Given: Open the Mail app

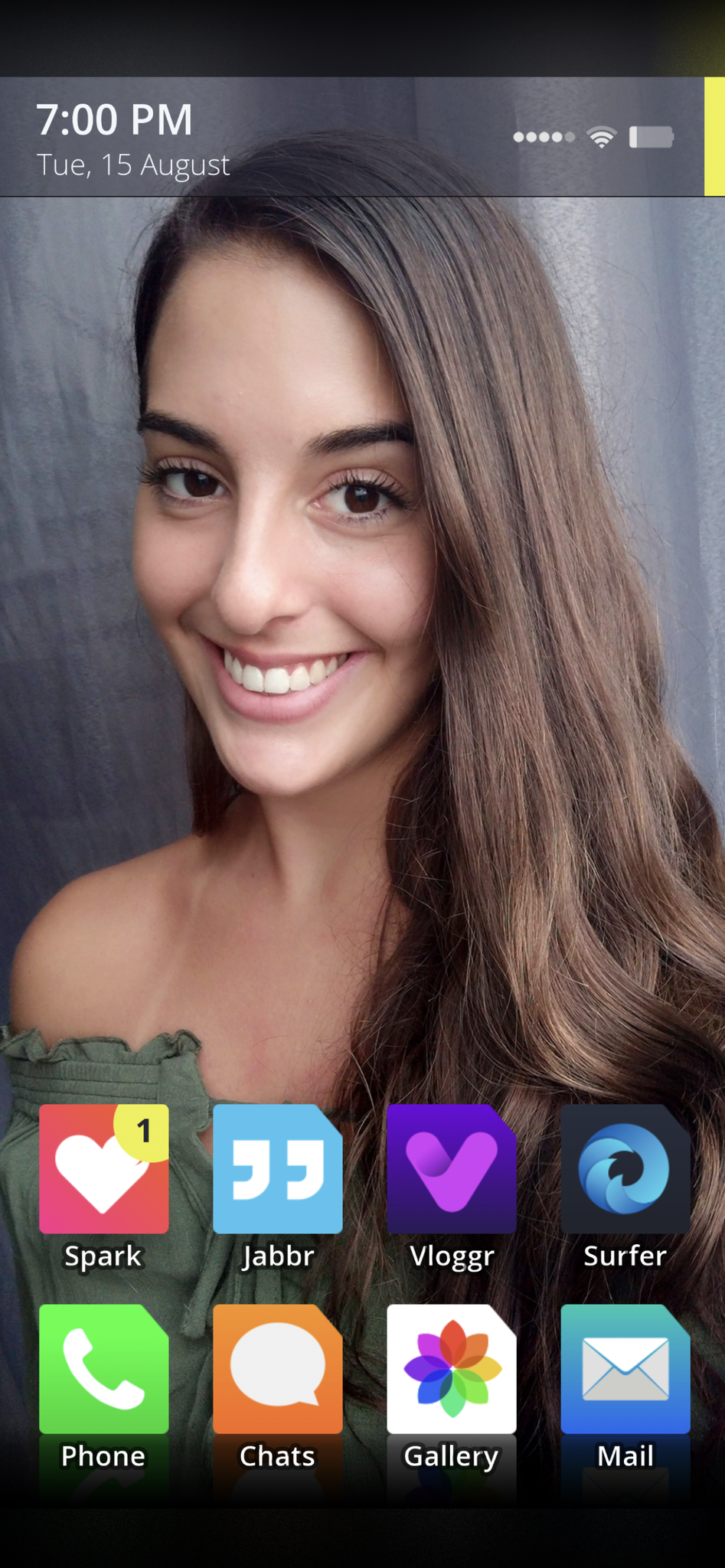Looking at the screenshot, I should (625, 1369).
